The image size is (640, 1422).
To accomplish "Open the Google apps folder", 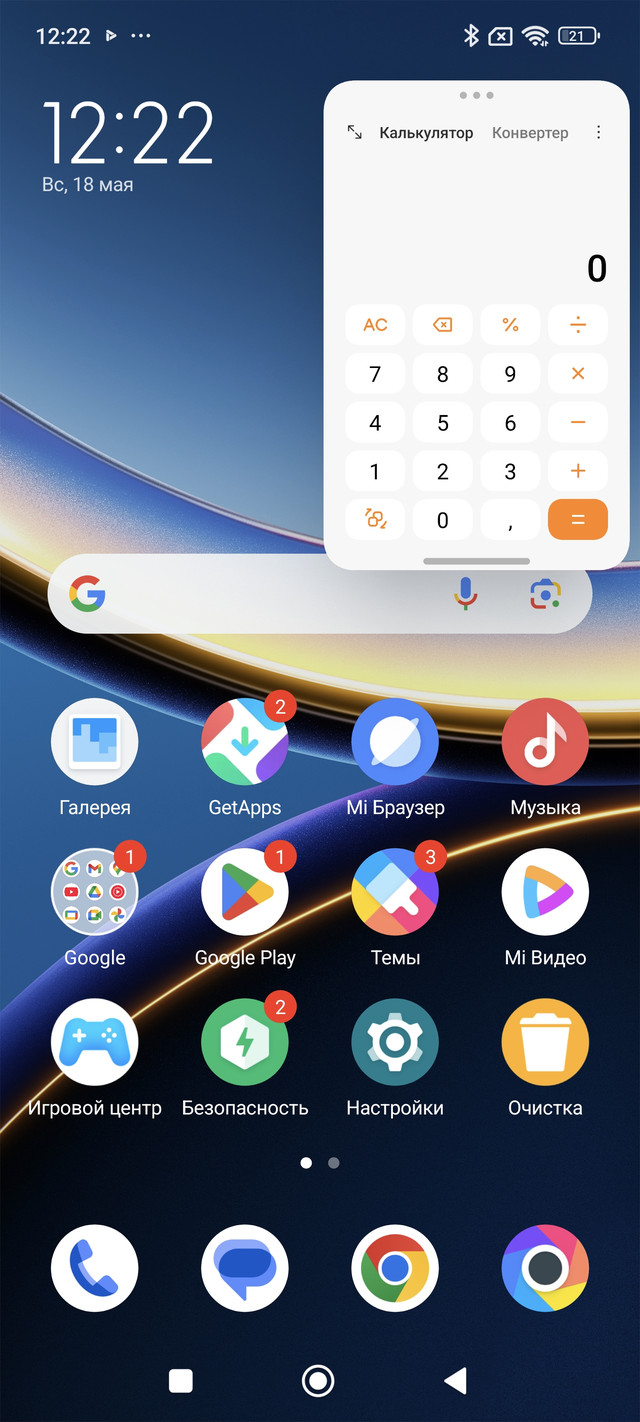I will coord(95,892).
